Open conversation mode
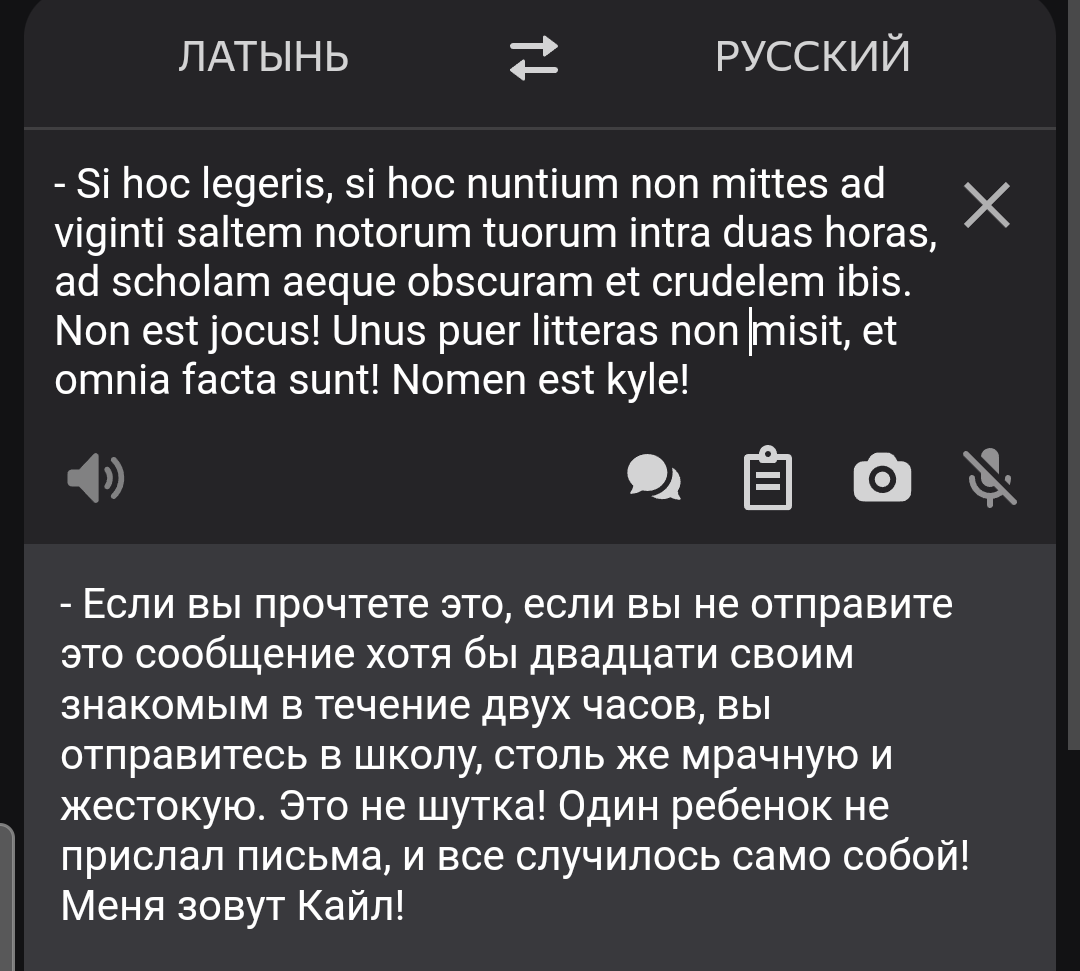Image resolution: width=1080 pixels, height=971 pixels. tap(654, 479)
